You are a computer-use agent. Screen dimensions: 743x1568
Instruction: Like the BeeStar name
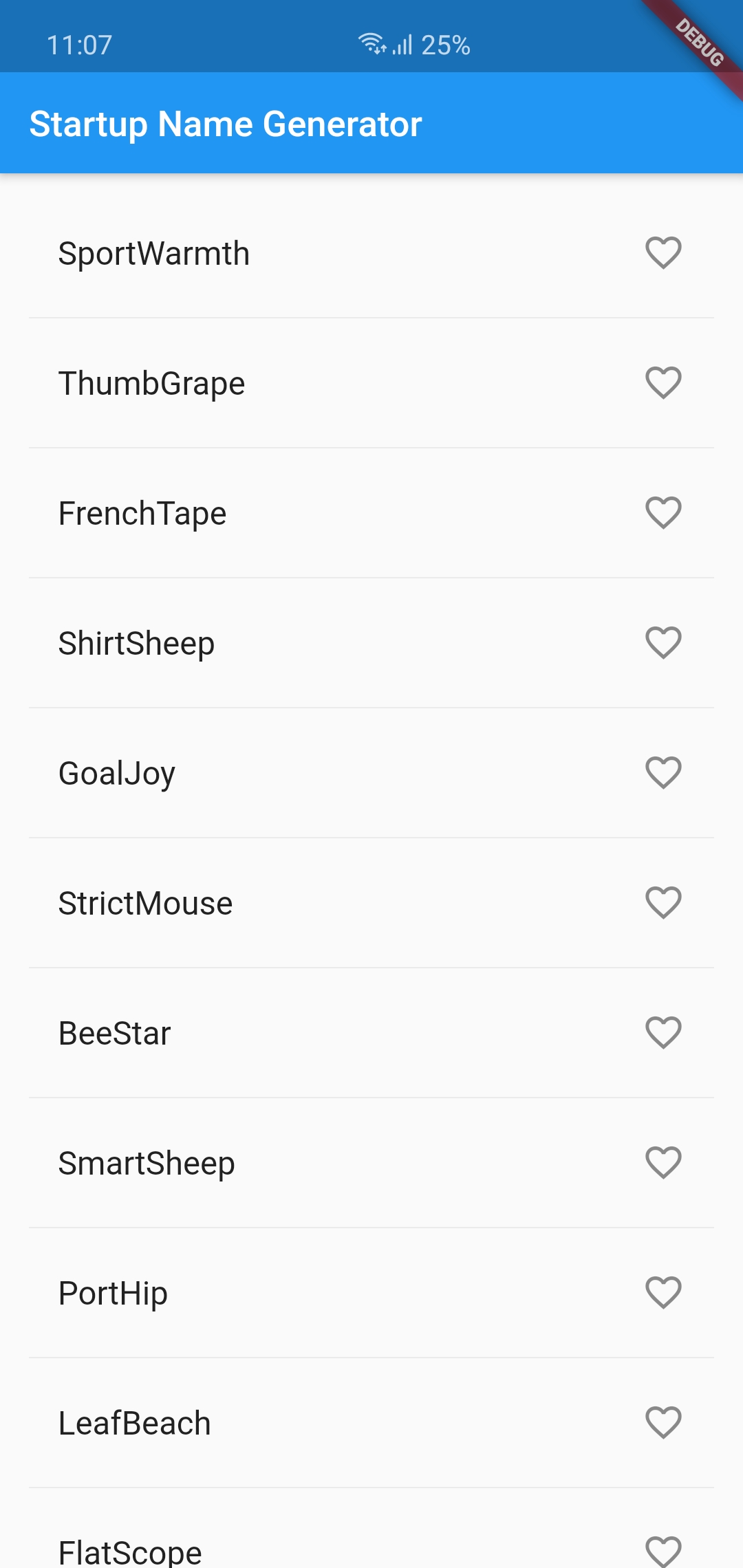click(663, 1032)
